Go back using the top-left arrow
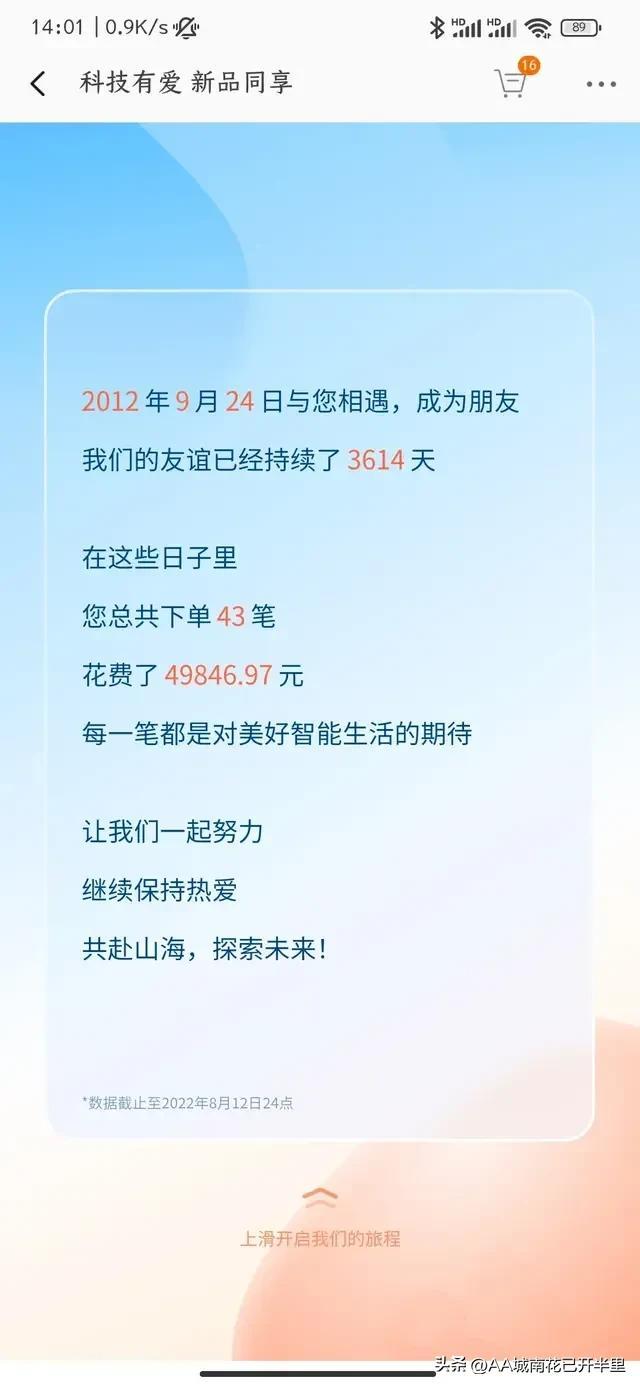The image size is (640, 1387). coord(38,84)
